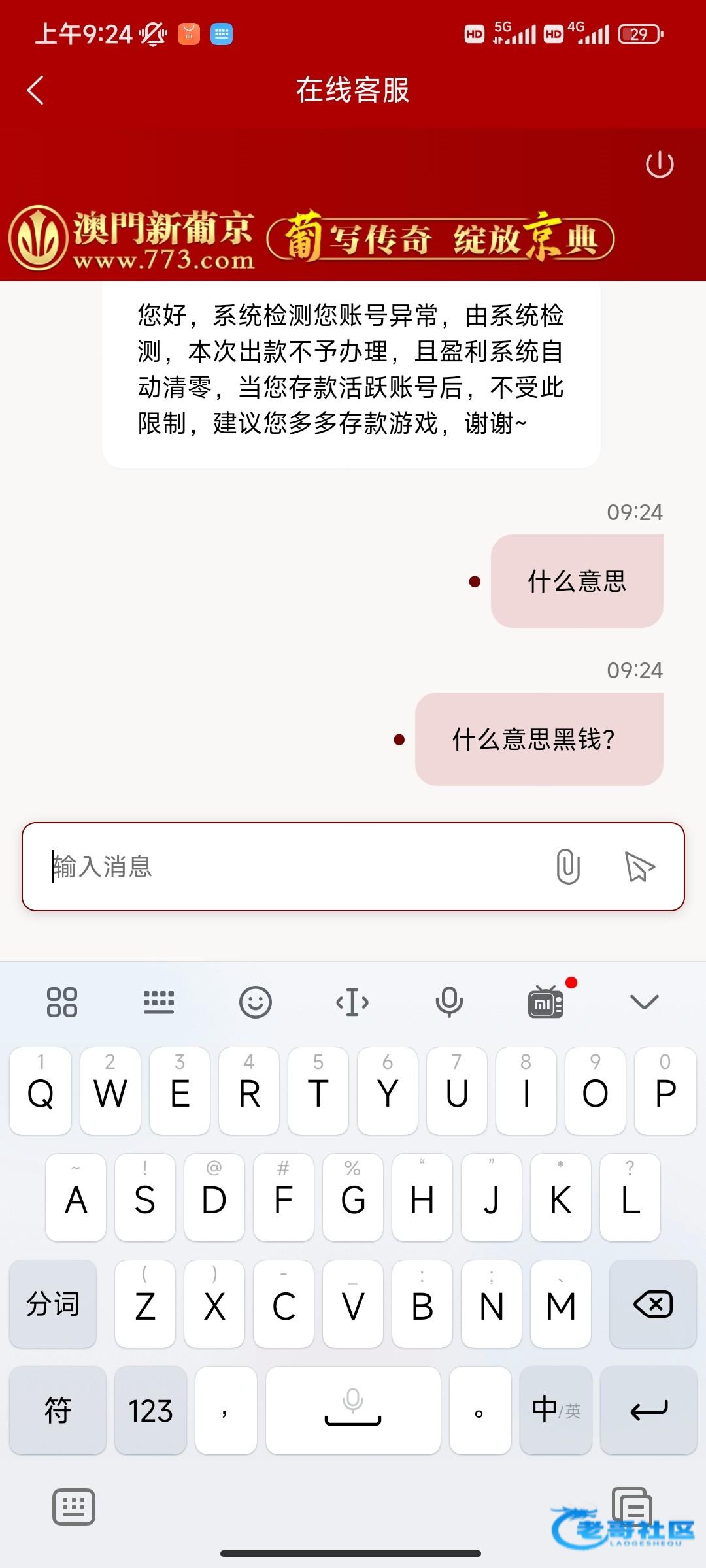Viewport: 706px width, 1568px height.
Task: Open keyboard-switch icon at the bottom left
Action: 74,1507
